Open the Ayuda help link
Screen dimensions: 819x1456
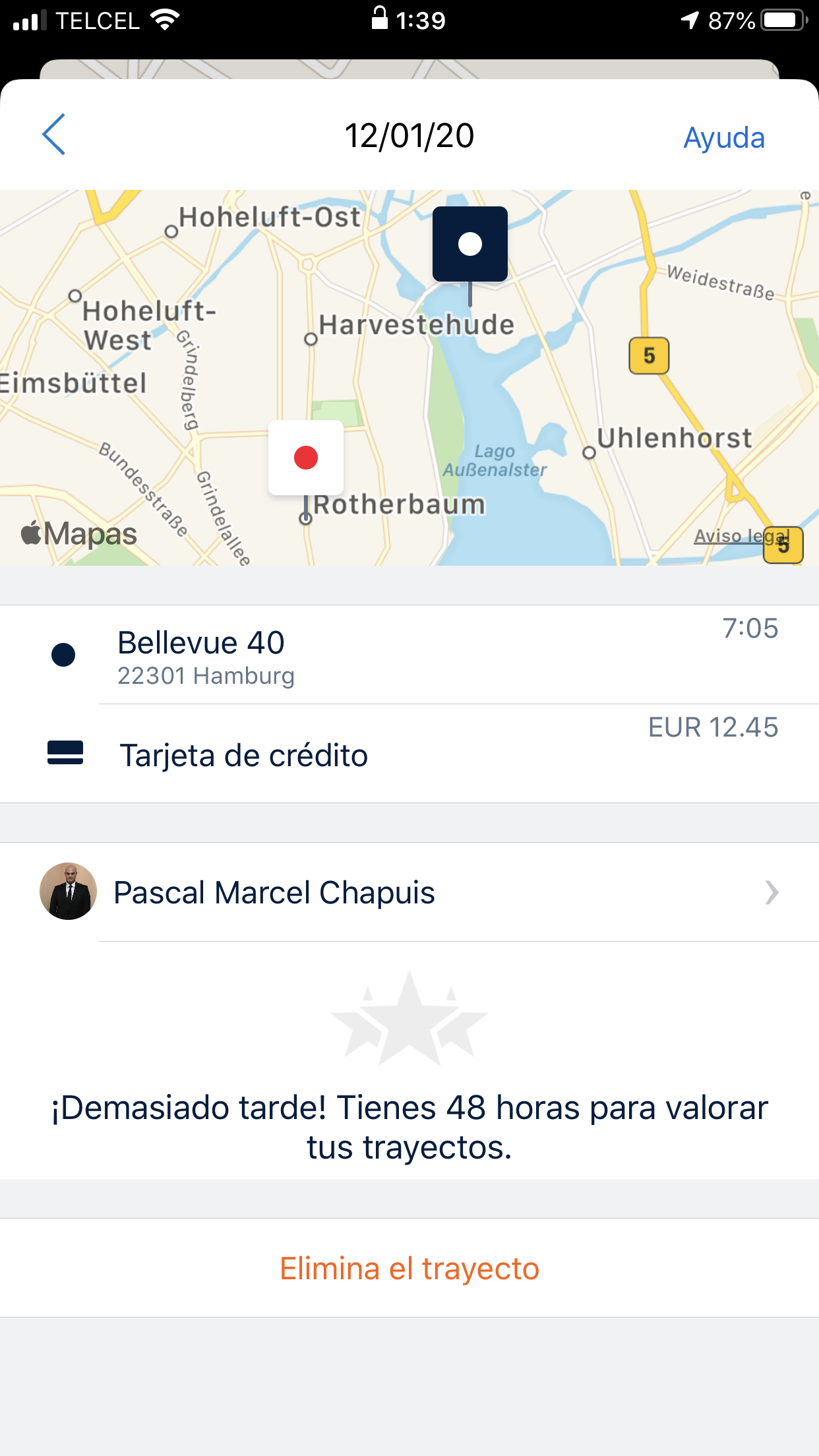click(x=724, y=137)
